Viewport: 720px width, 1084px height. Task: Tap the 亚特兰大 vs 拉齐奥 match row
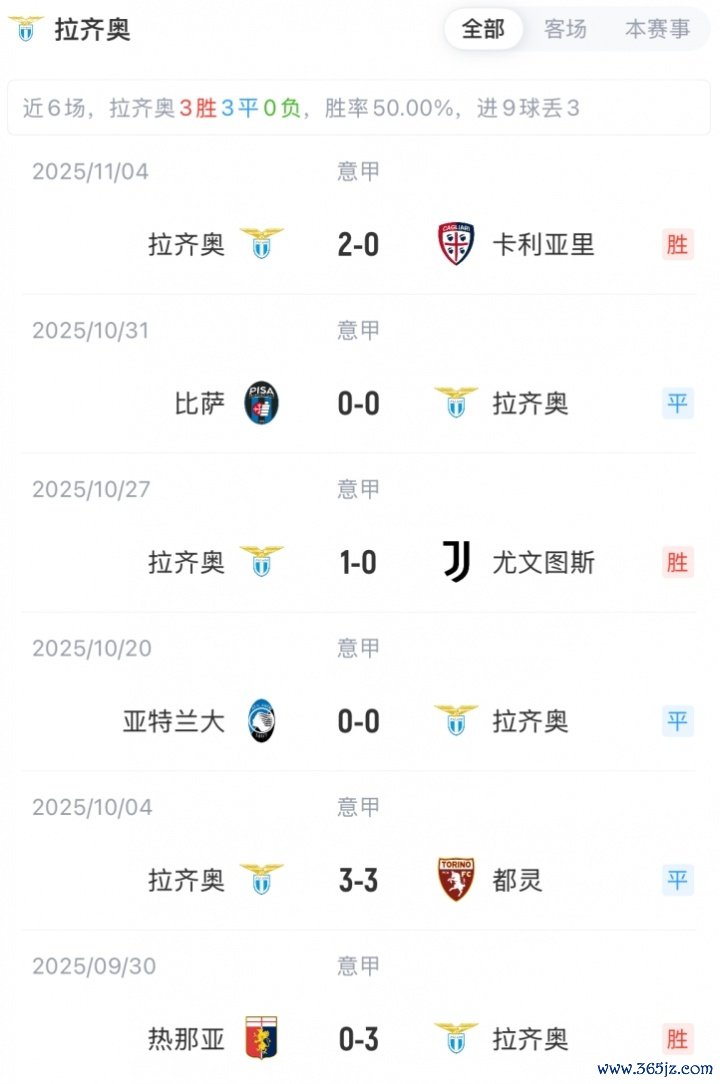pos(358,721)
